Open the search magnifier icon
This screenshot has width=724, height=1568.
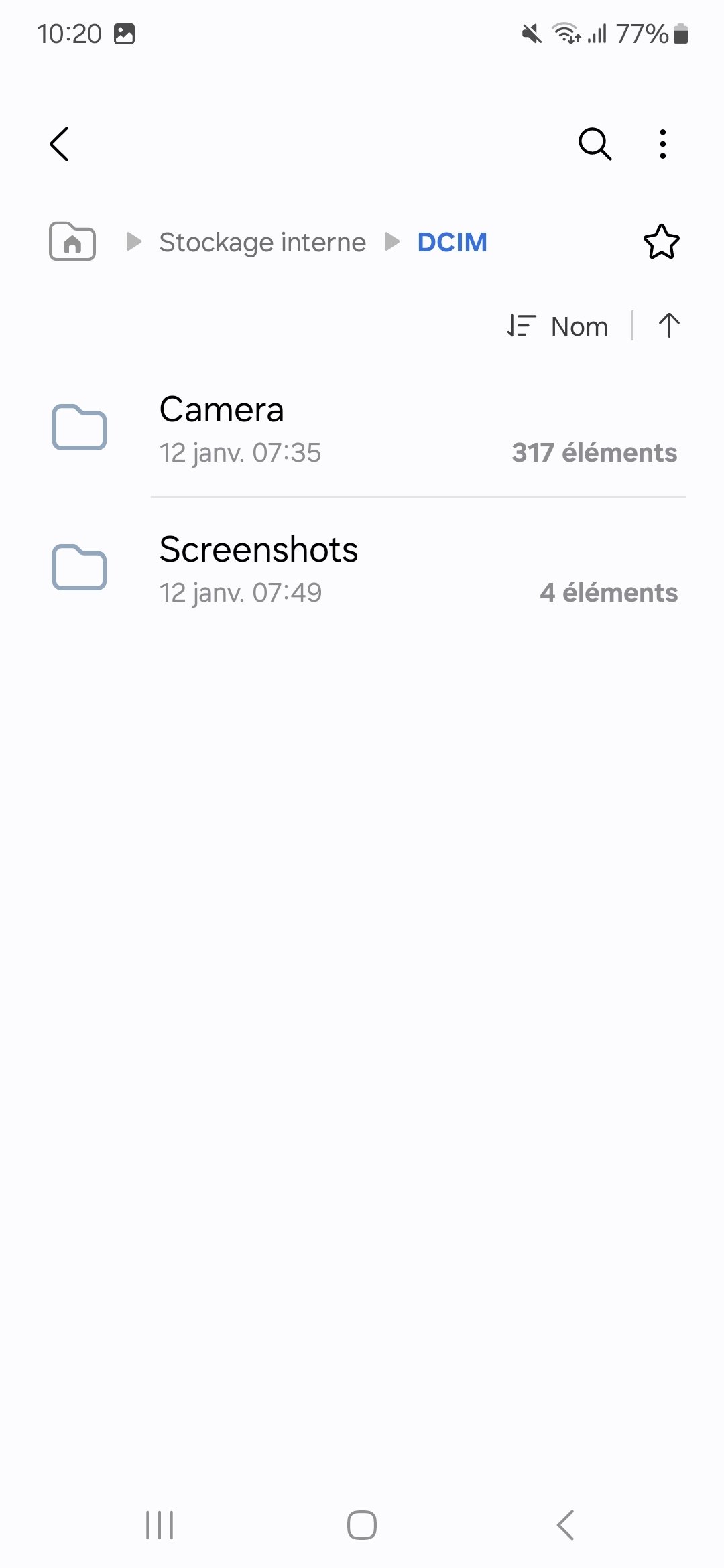point(595,144)
